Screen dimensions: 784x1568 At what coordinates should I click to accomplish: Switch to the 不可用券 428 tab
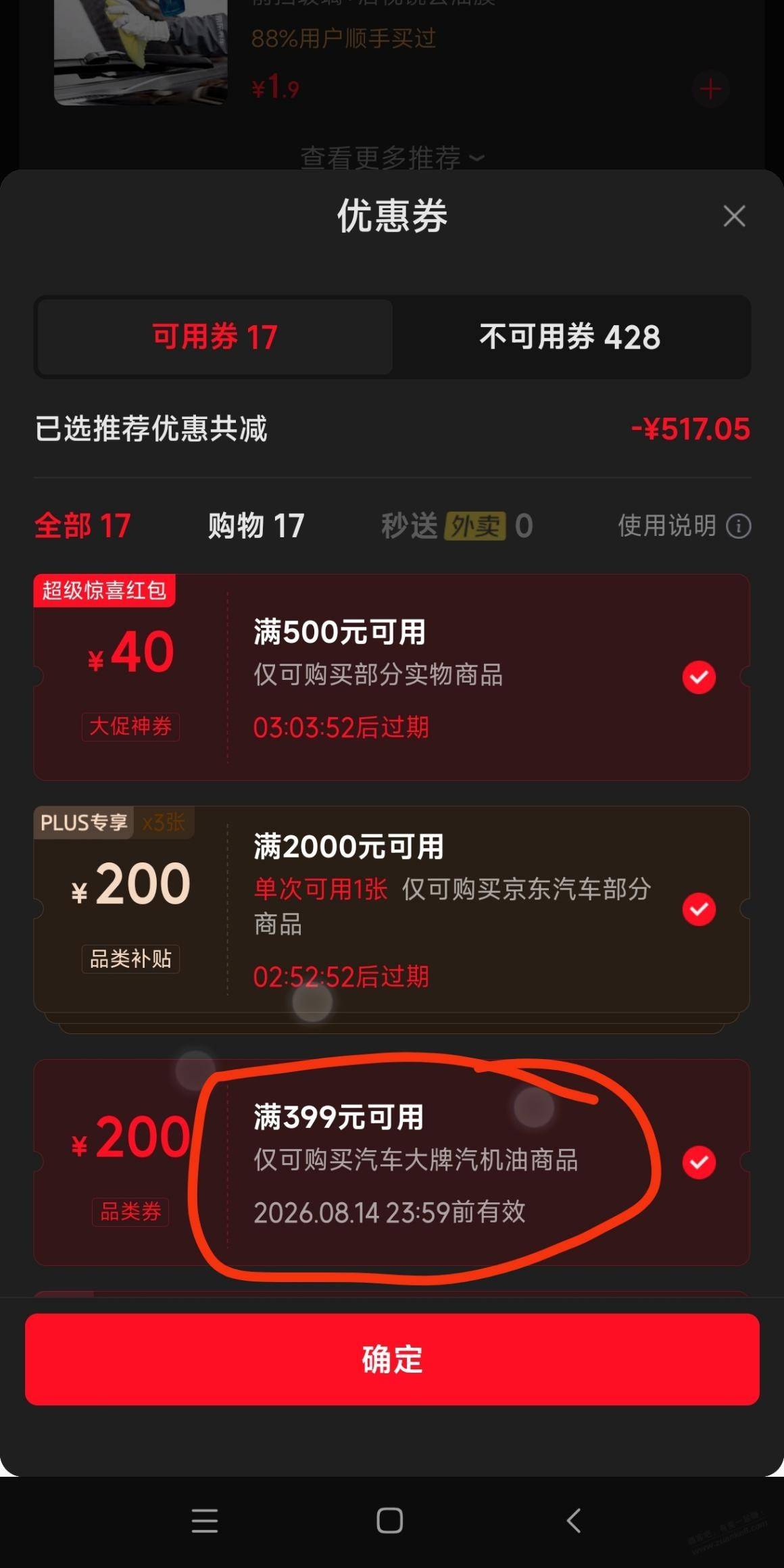coord(570,337)
